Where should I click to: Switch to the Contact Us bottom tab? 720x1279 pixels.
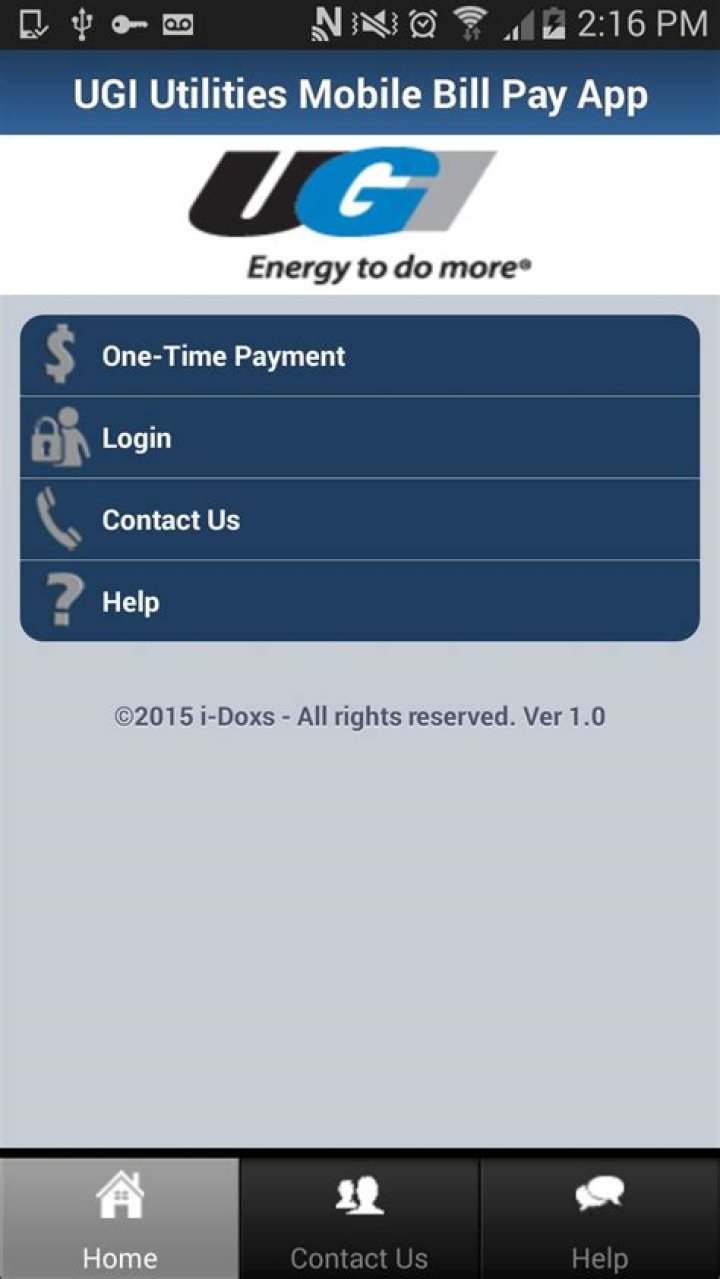[359, 1220]
